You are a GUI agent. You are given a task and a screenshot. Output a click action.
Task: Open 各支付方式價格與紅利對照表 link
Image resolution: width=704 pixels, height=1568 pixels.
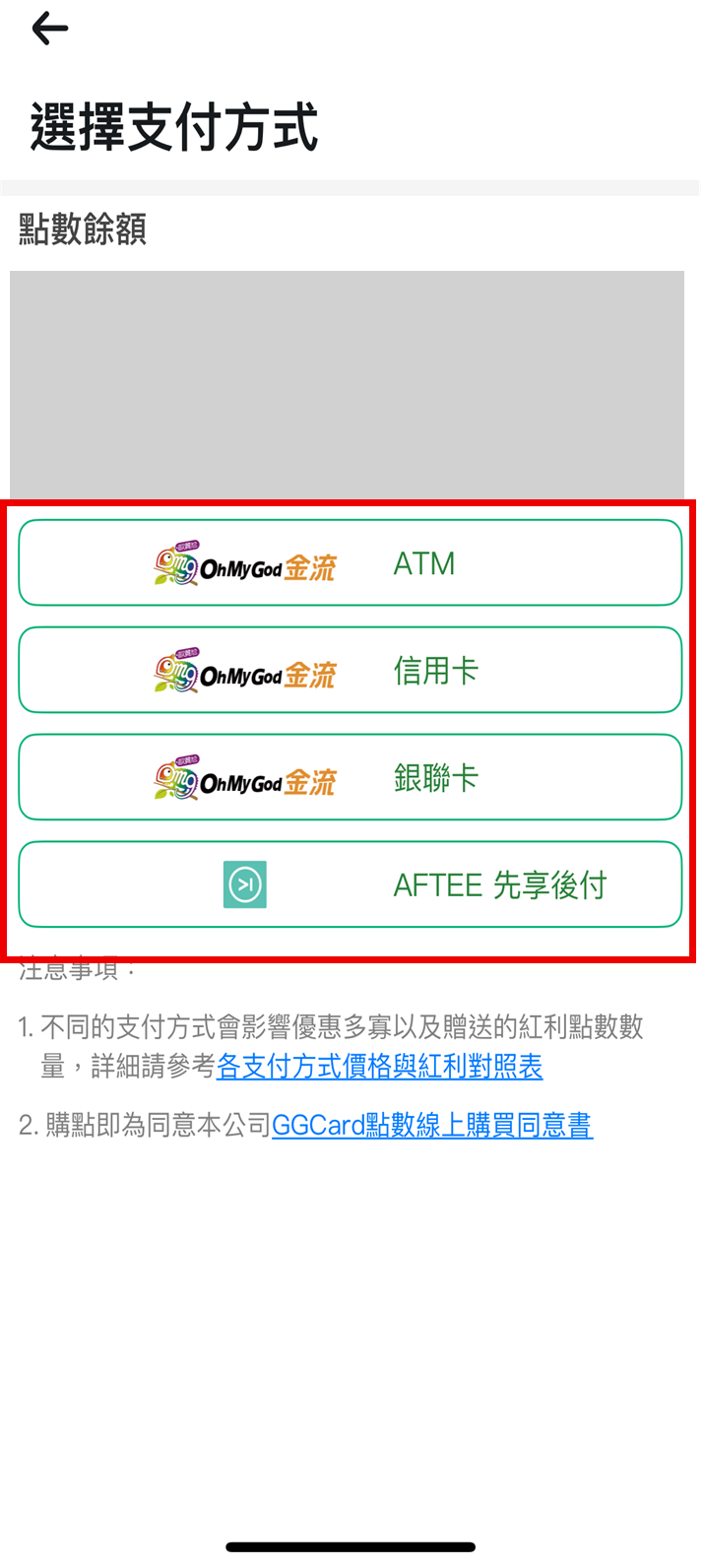(x=379, y=1066)
